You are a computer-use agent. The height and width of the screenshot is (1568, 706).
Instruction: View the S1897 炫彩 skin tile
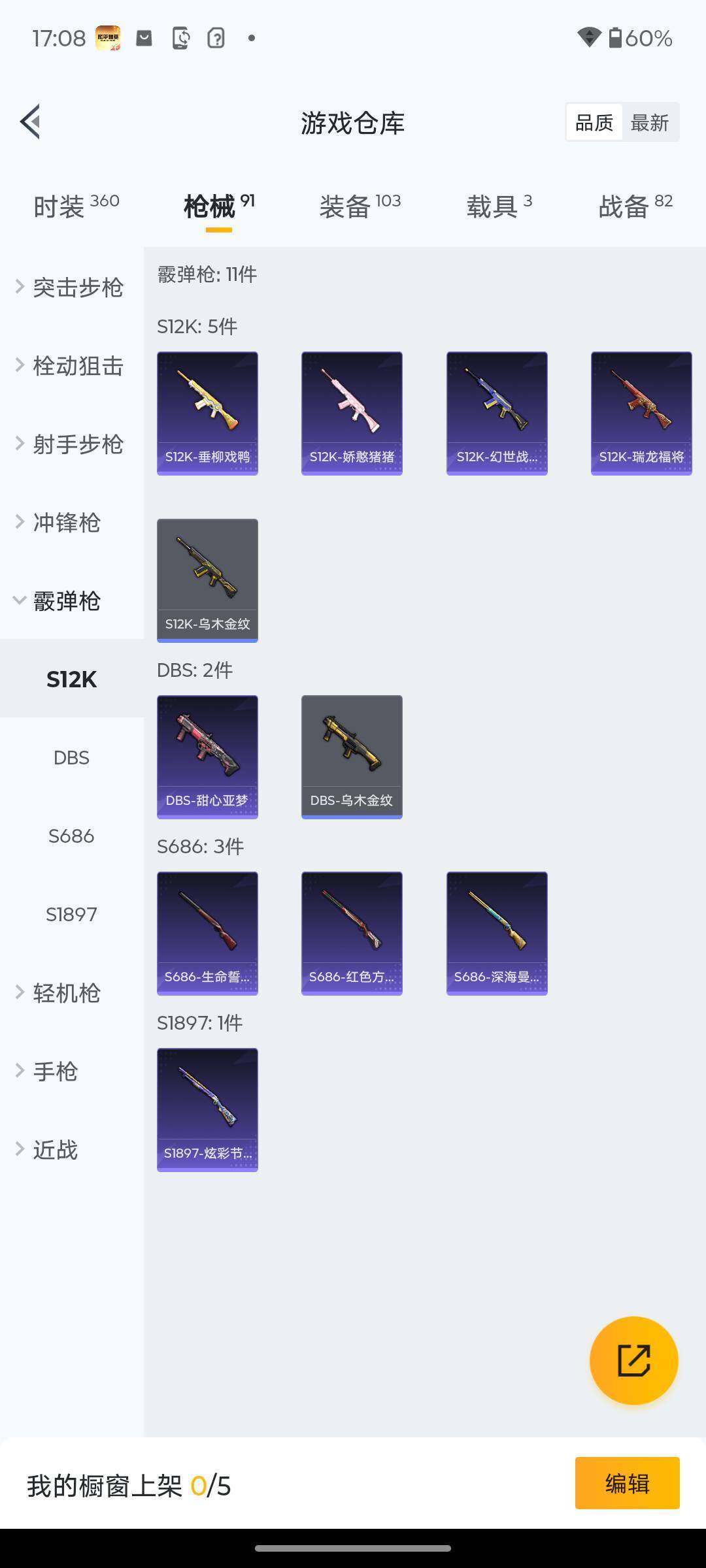207,1109
